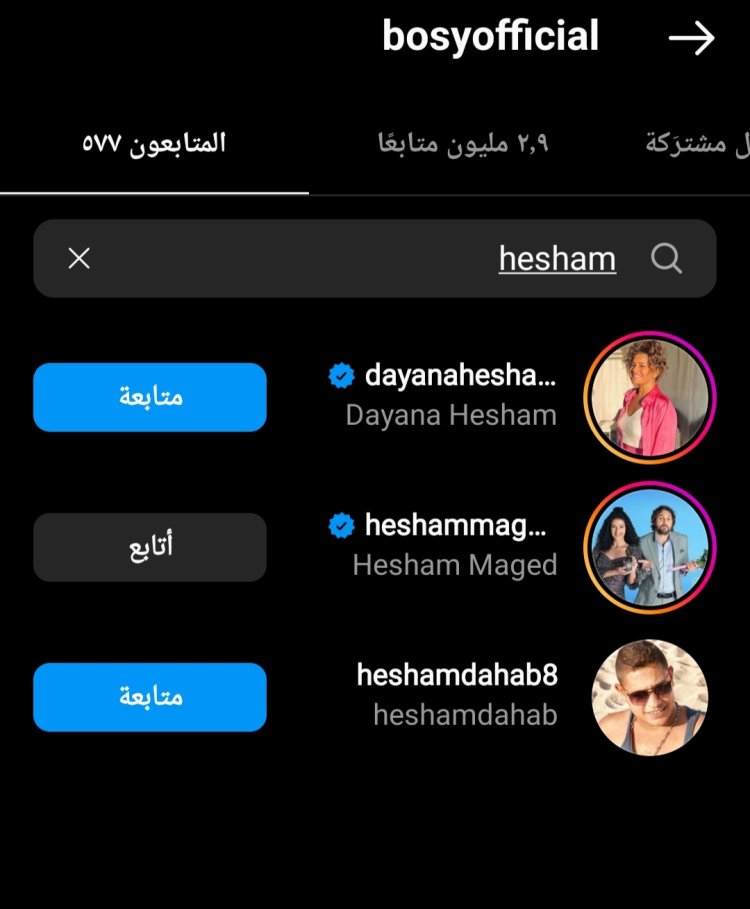Screen dimensions: 750x909
Task: Follow Dayana Hesham with متابعة button
Action: [150, 397]
